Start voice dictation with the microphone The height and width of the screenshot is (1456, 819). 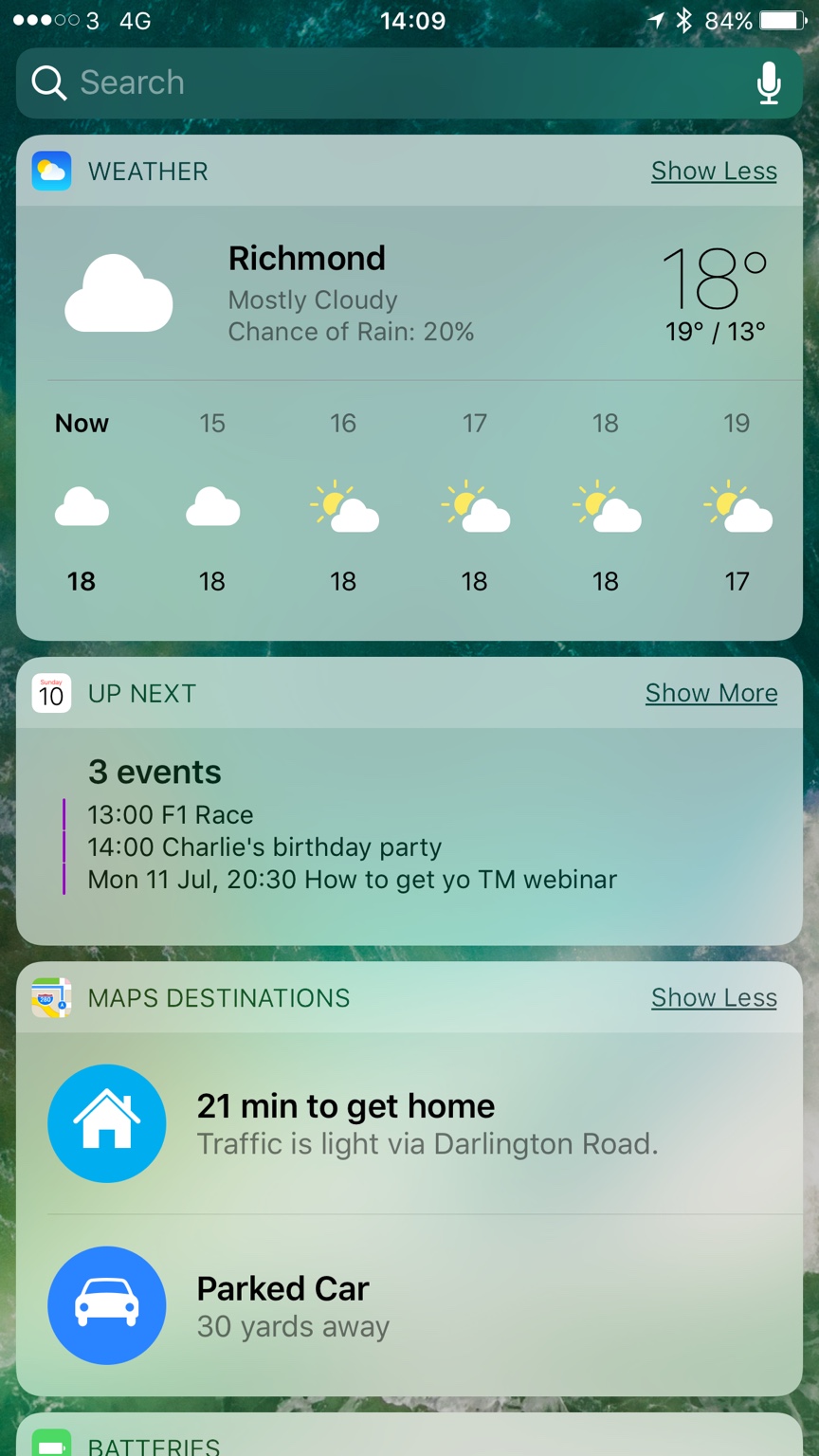coord(769,83)
